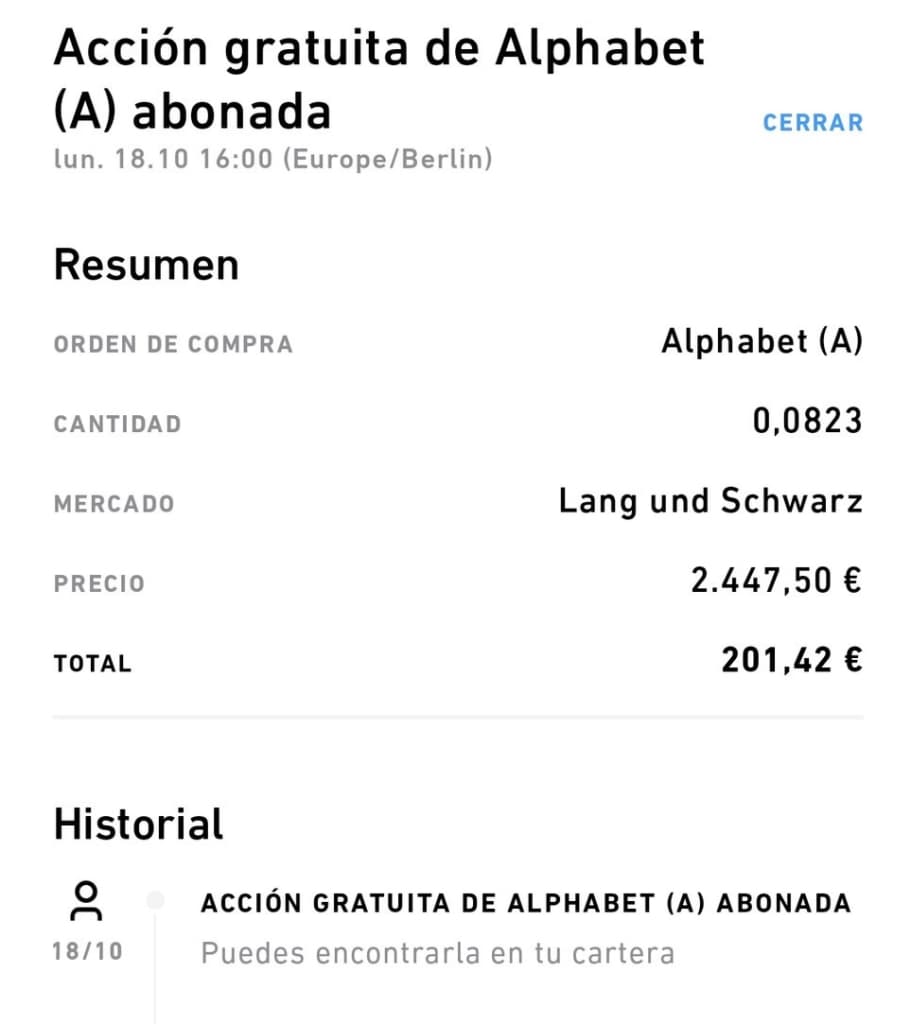Click the person icon in the Historial timeline
The width and height of the screenshot is (911, 1024).
pos(86,901)
